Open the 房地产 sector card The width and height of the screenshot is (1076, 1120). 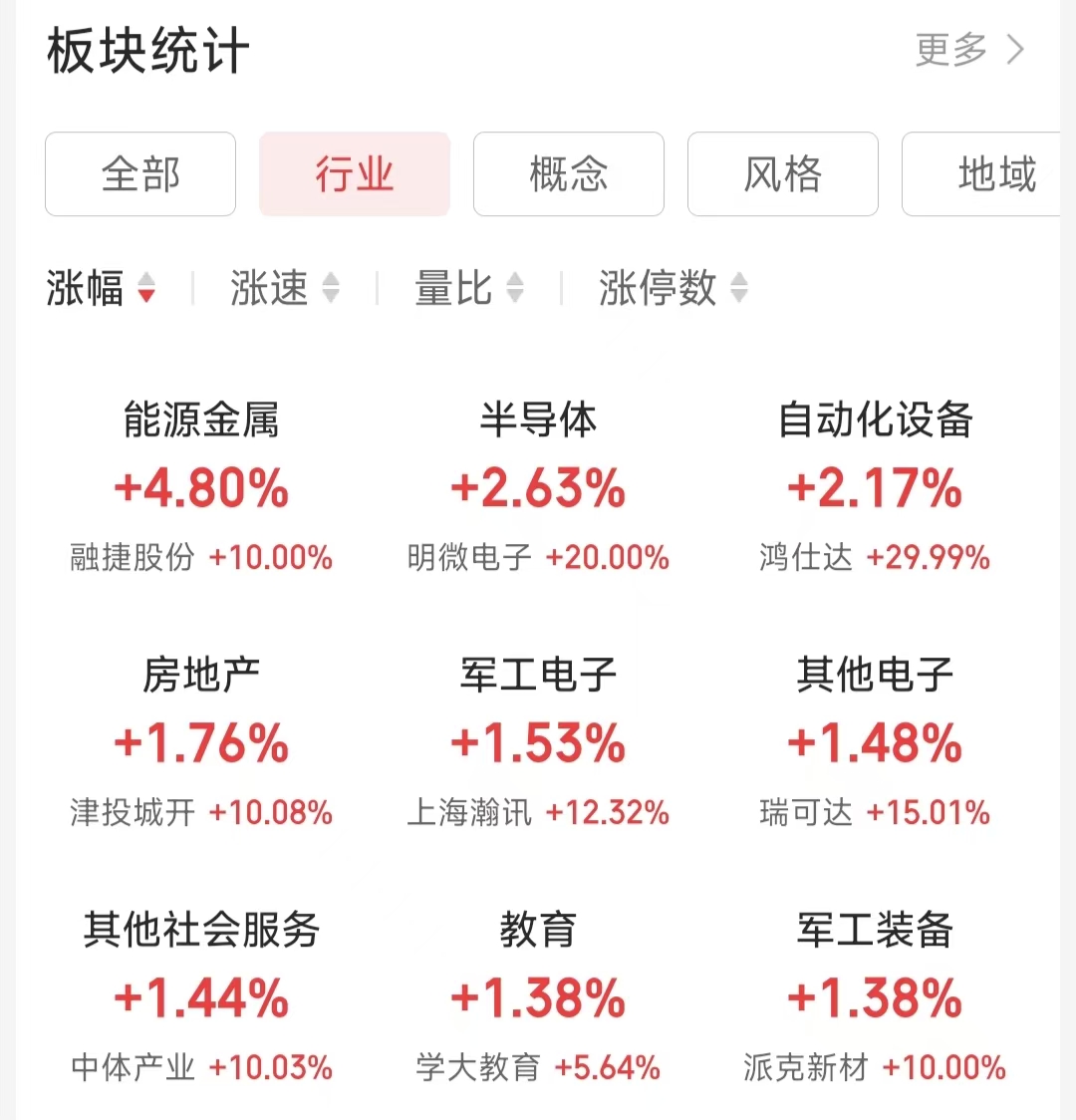point(201,742)
